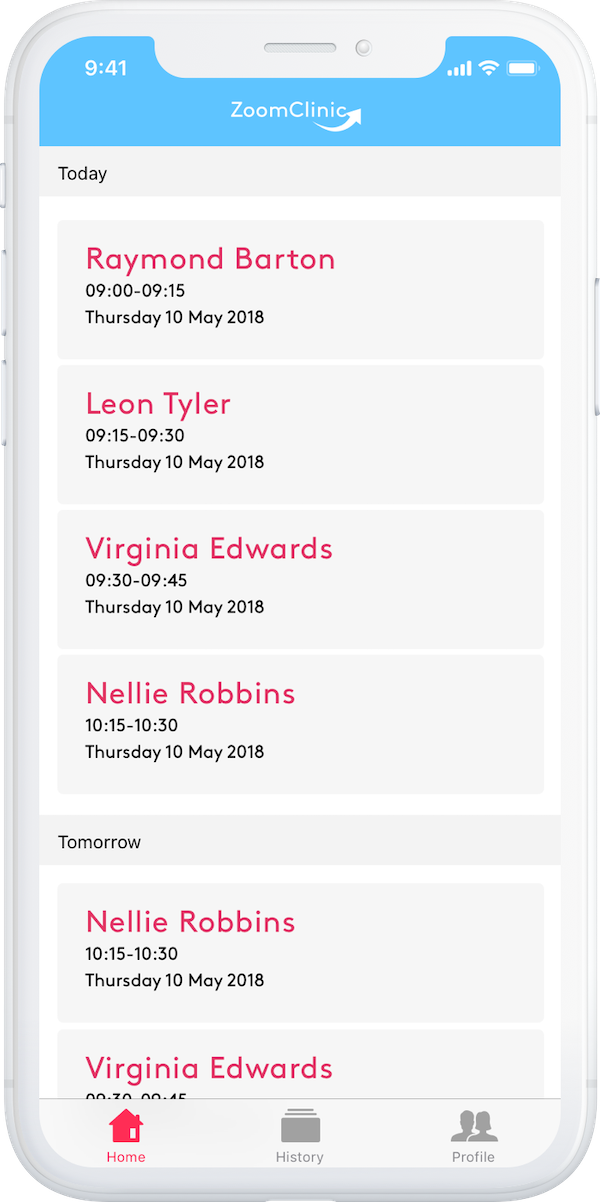Open Raymond Barton's 09:00 appointment
This screenshot has height=1202, width=600.
[300, 289]
